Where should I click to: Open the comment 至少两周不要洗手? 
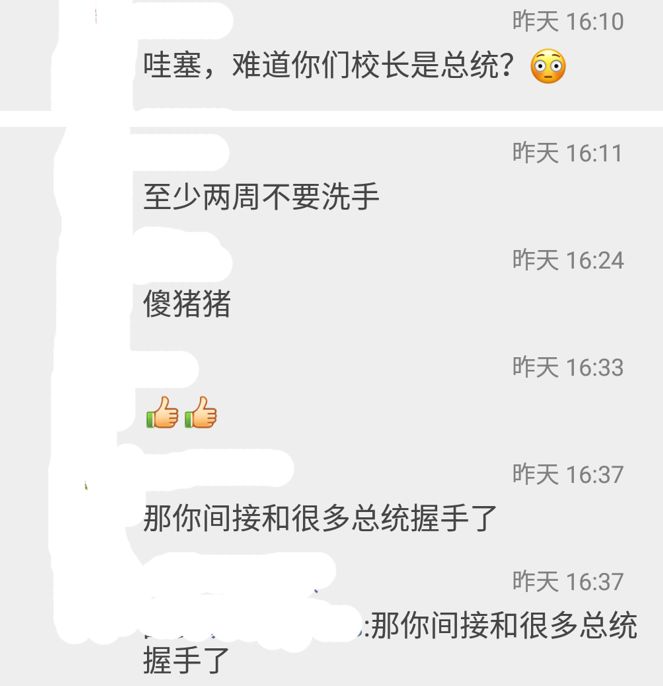point(262,197)
